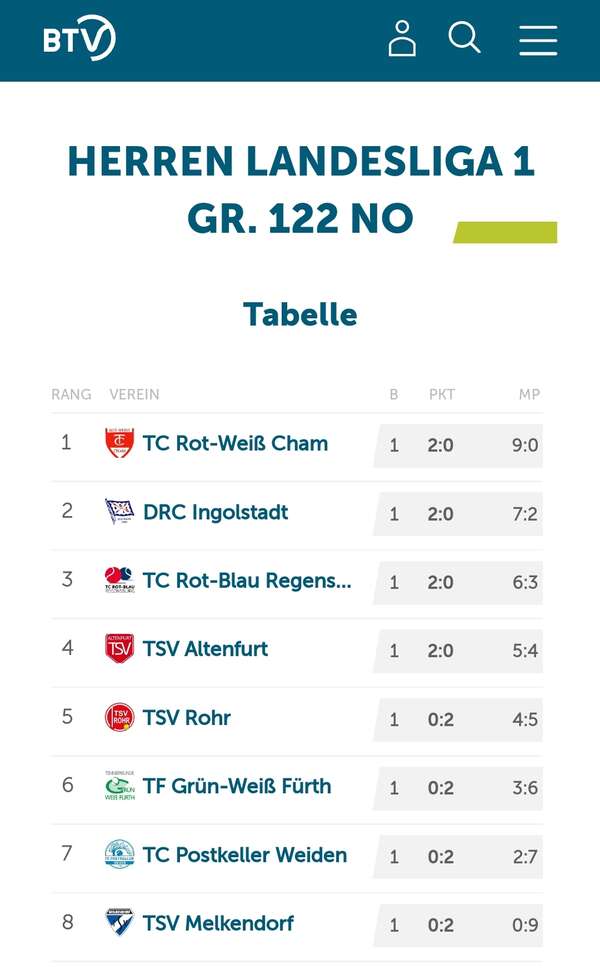This screenshot has height=975, width=600.
Task: View TF Grün-Weiß Fürth team
Action: point(236,786)
